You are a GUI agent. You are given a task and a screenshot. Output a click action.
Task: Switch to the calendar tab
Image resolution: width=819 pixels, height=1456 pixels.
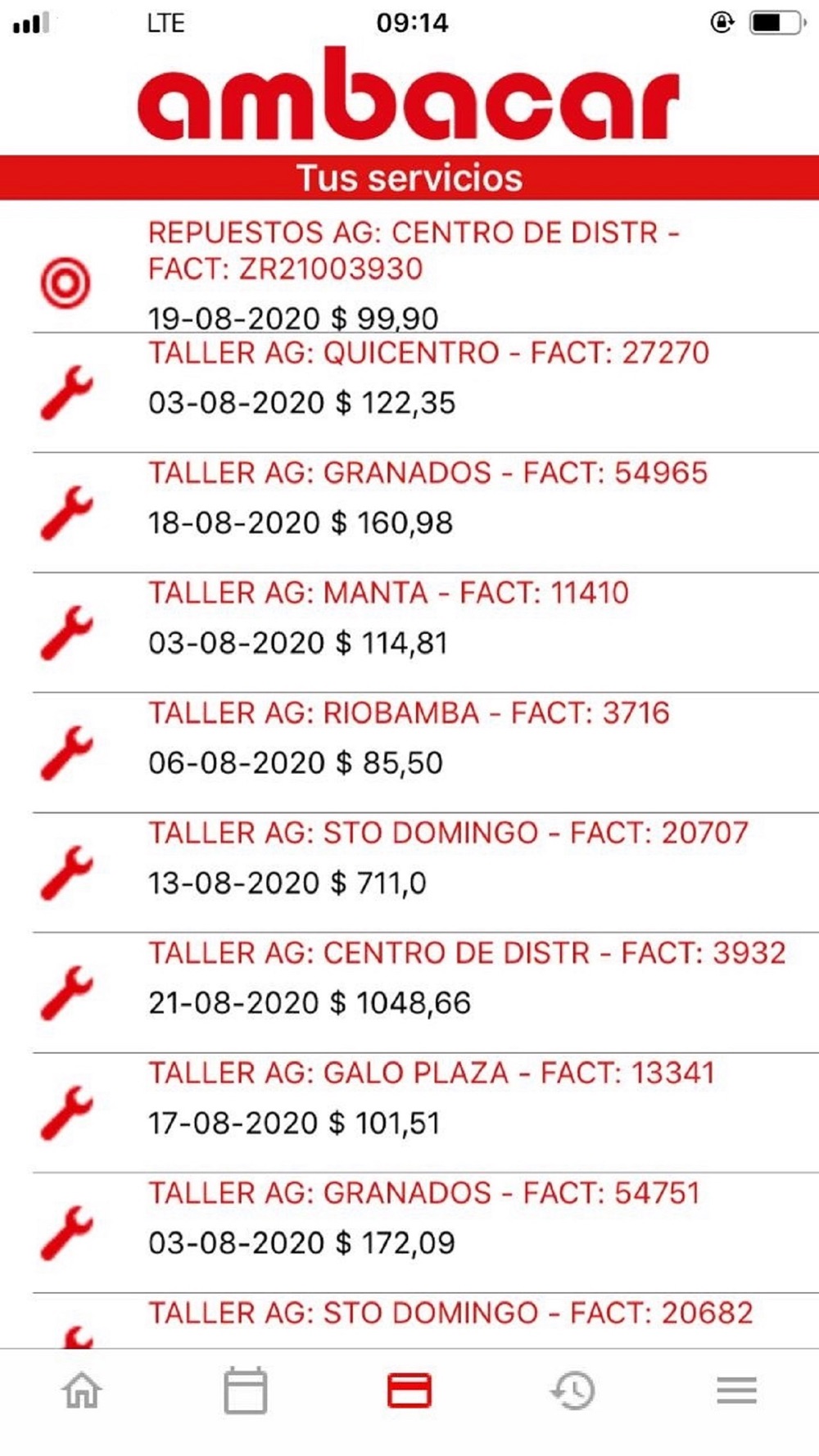(x=245, y=1390)
